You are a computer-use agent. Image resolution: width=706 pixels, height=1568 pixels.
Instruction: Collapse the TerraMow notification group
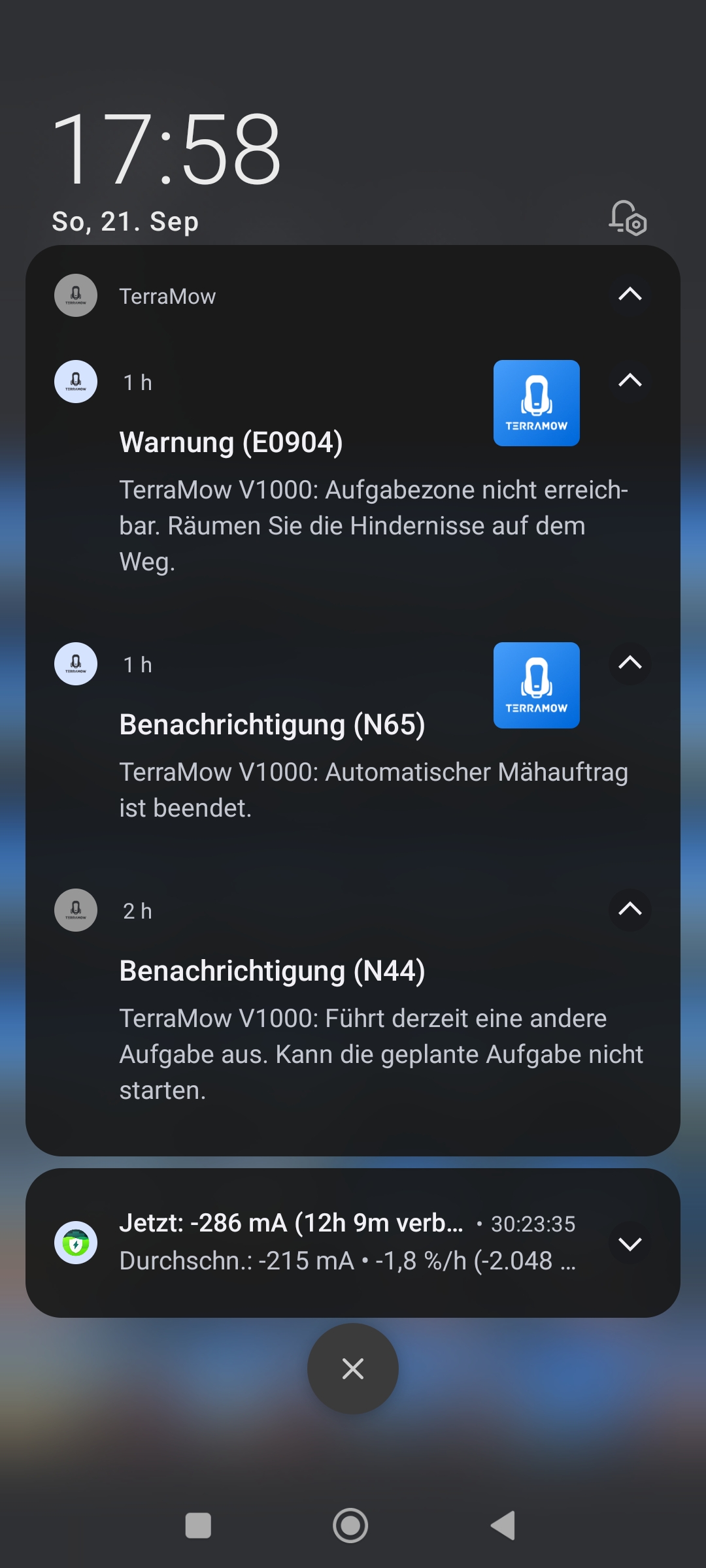(630, 295)
